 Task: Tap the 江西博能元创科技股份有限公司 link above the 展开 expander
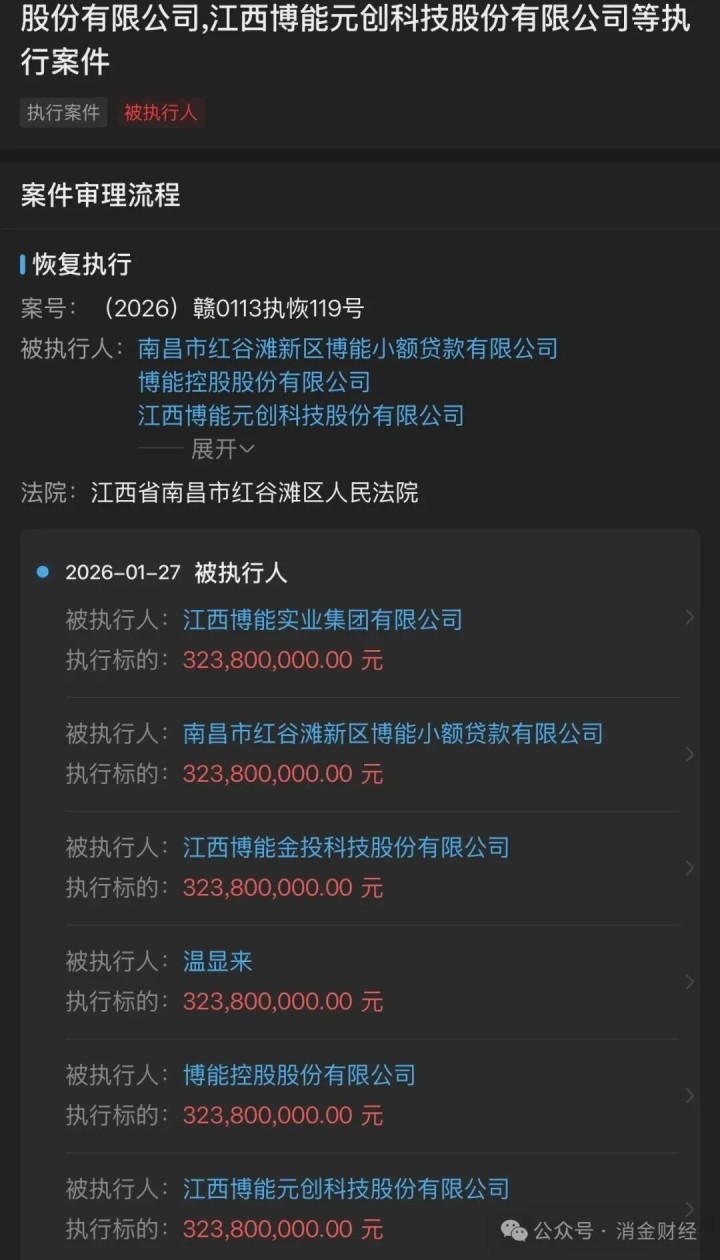pos(300,415)
